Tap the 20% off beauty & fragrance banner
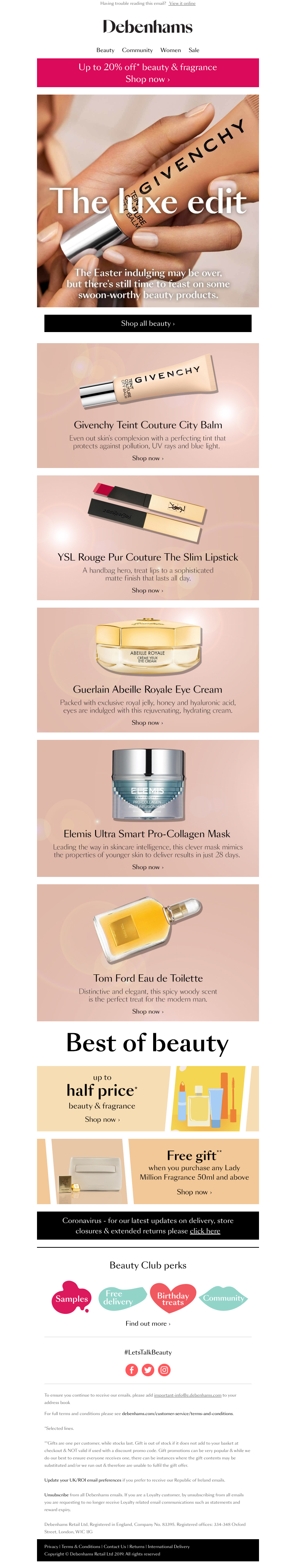The width and height of the screenshot is (296, 1568). point(148,73)
